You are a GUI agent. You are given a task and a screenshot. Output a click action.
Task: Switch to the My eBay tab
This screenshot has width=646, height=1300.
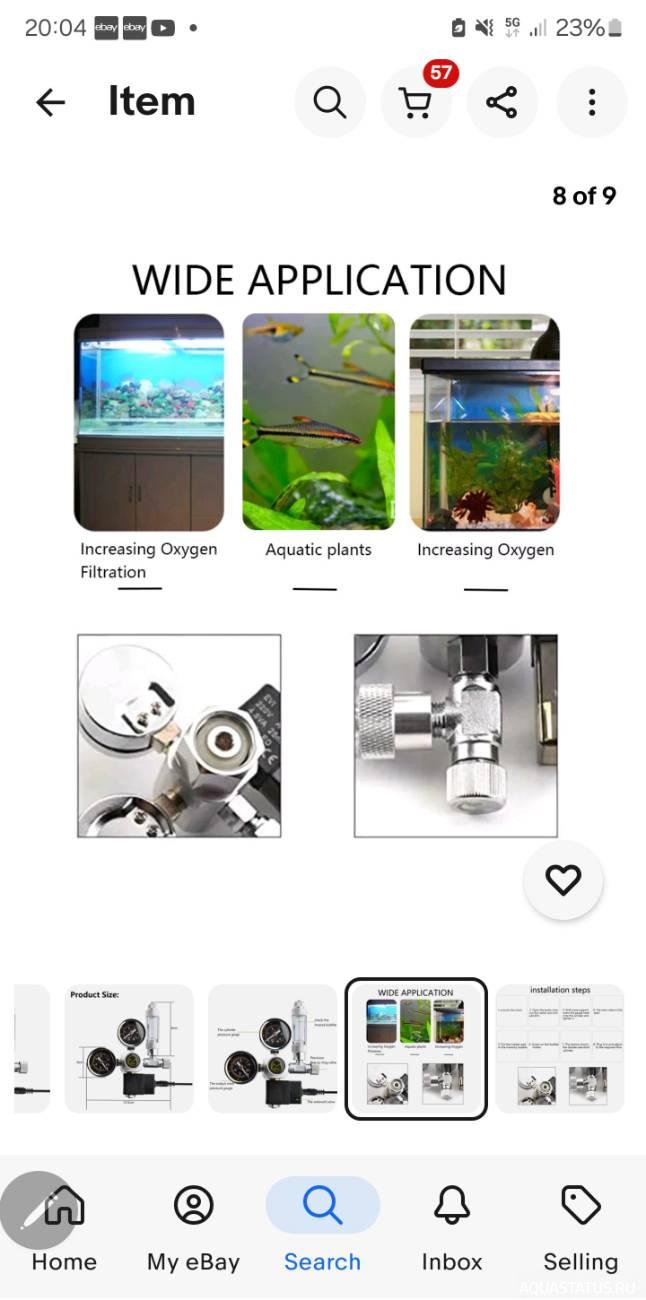click(x=193, y=1226)
